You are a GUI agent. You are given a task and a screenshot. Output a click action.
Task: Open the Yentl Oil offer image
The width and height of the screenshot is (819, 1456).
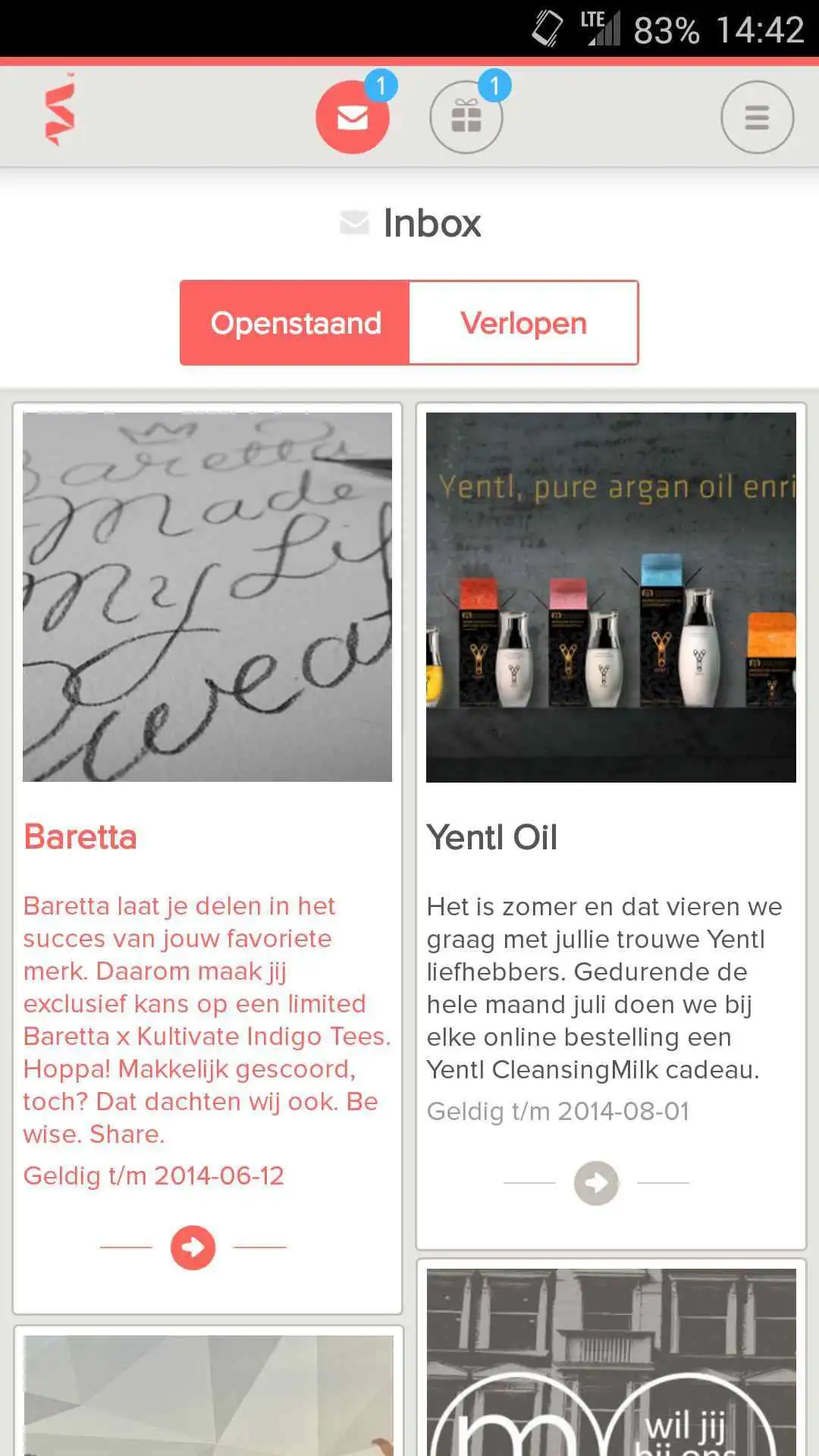point(610,597)
